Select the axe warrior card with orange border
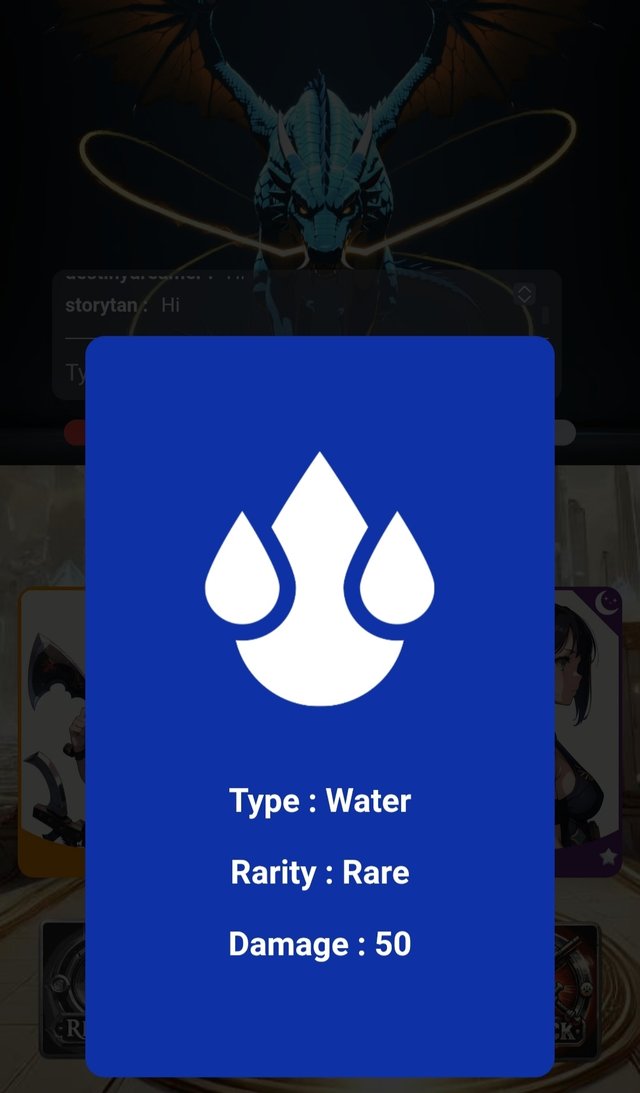640x1093 pixels. pyautogui.click(x=52, y=730)
